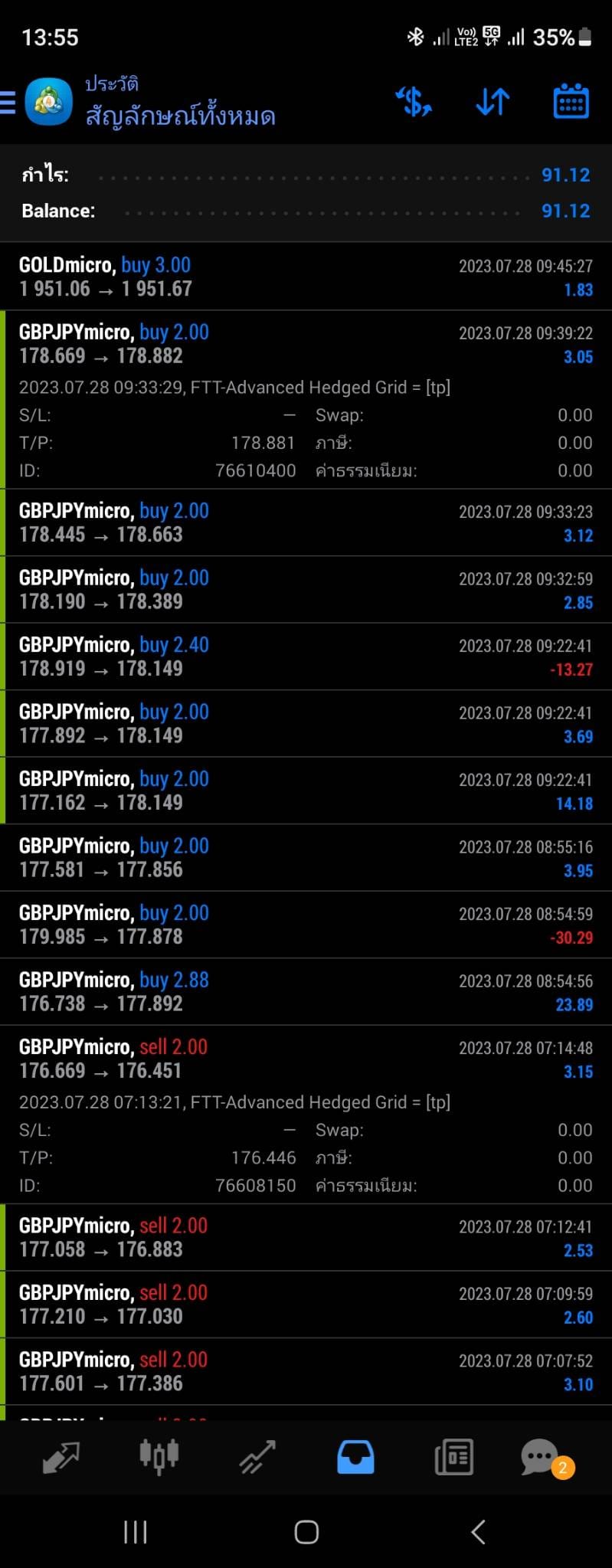Expand the GBPJPYmicro trade losing -30.29
The image size is (612, 1568).
(306, 925)
